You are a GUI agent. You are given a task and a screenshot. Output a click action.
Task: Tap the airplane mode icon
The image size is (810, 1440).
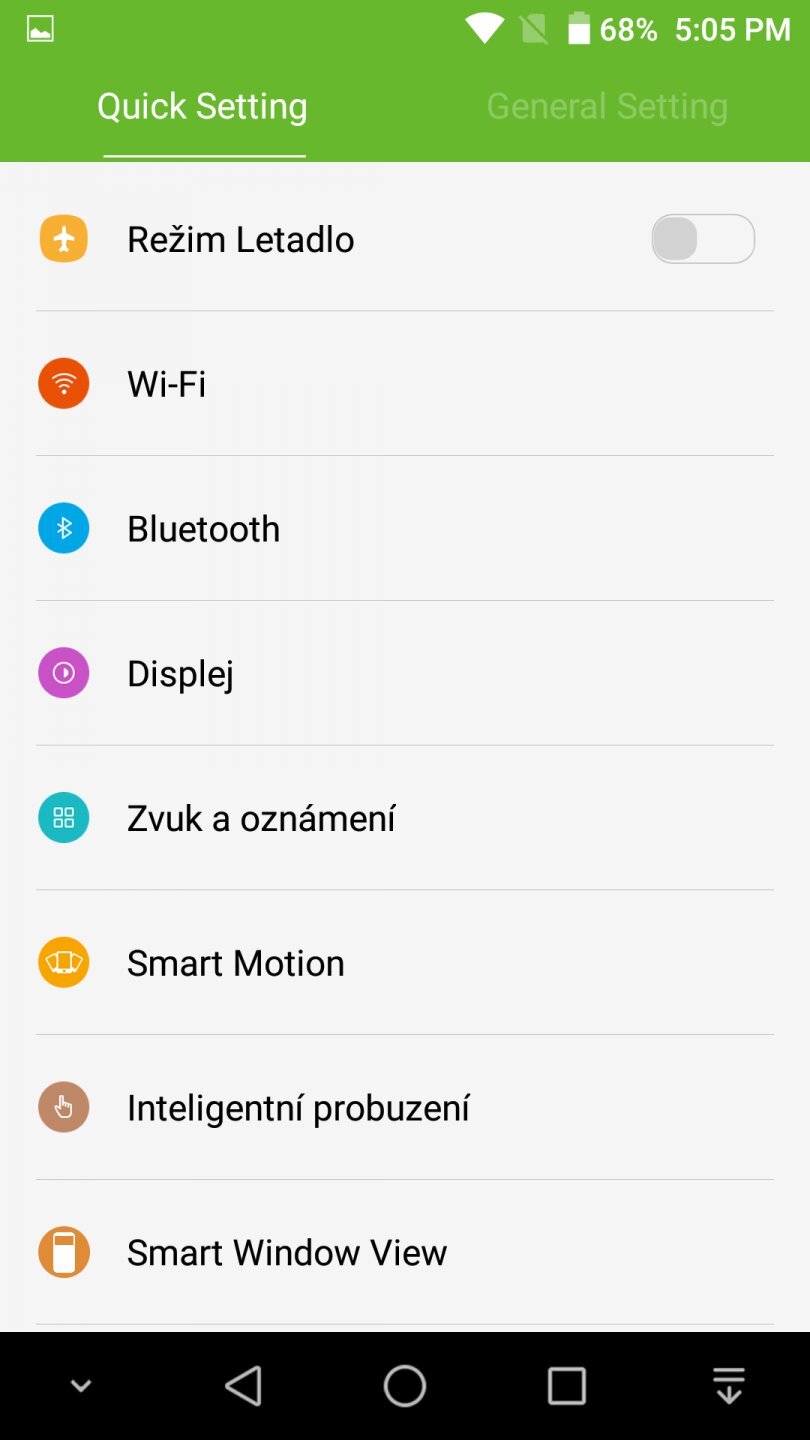(x=63, y=238)
